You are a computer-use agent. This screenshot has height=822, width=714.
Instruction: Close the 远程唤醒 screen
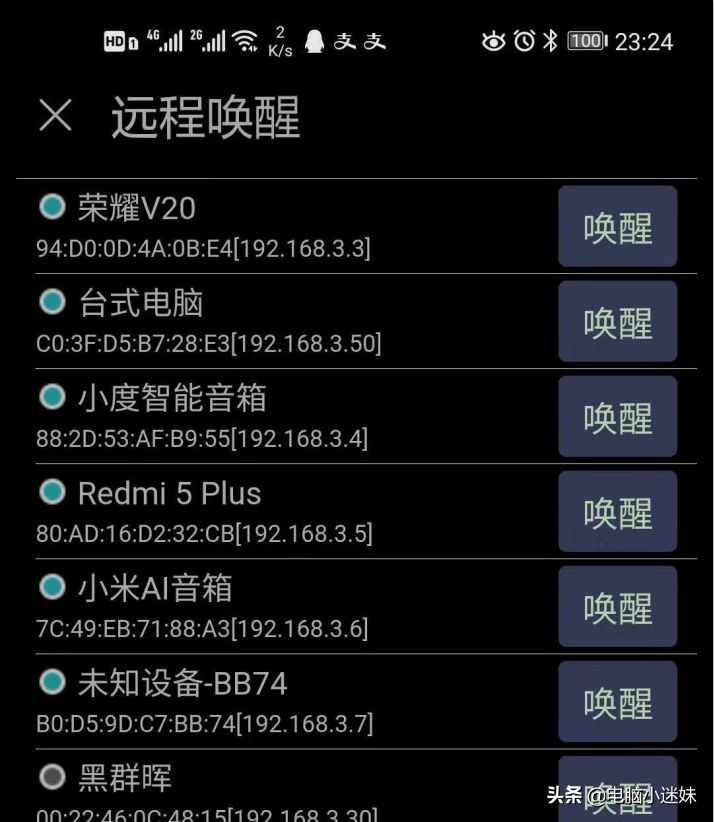(55, 116)
